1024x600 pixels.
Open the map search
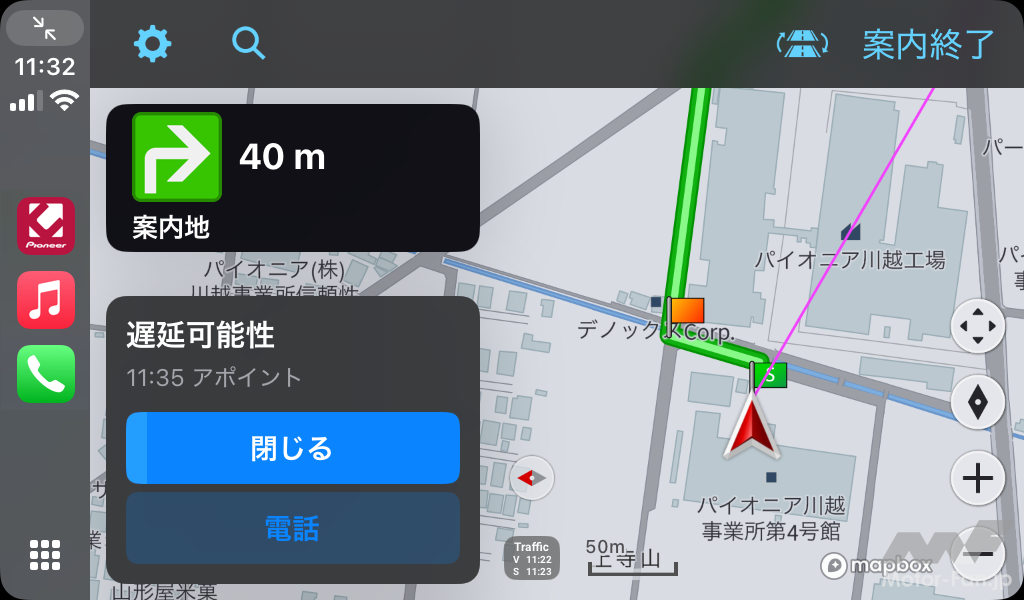click(x=248, y=43)
